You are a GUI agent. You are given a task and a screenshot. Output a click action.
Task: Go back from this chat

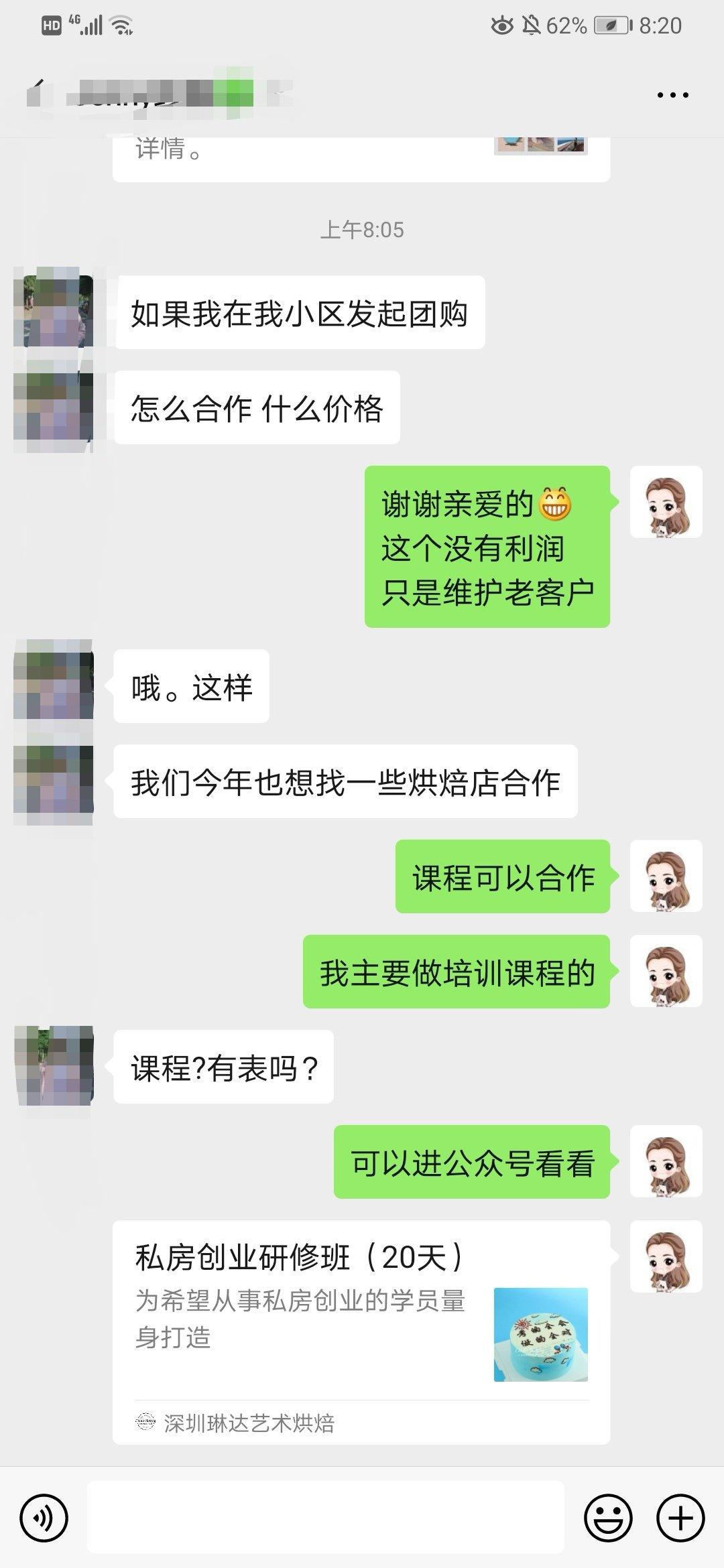[37, 94]
